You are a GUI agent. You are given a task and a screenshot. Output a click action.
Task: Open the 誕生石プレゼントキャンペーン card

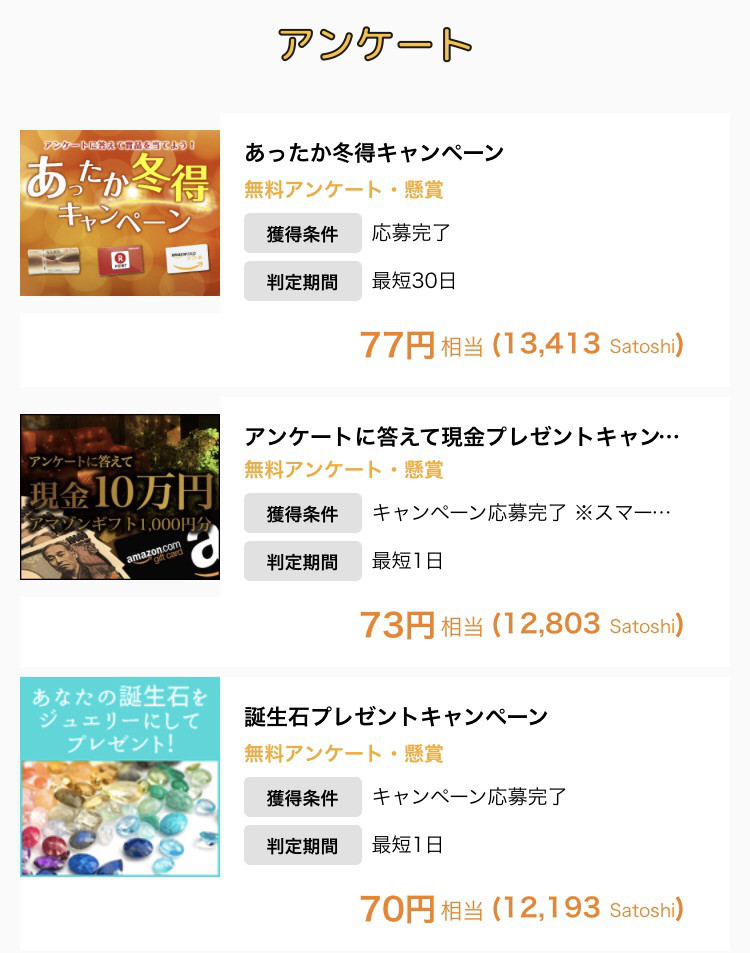[396, 717]
